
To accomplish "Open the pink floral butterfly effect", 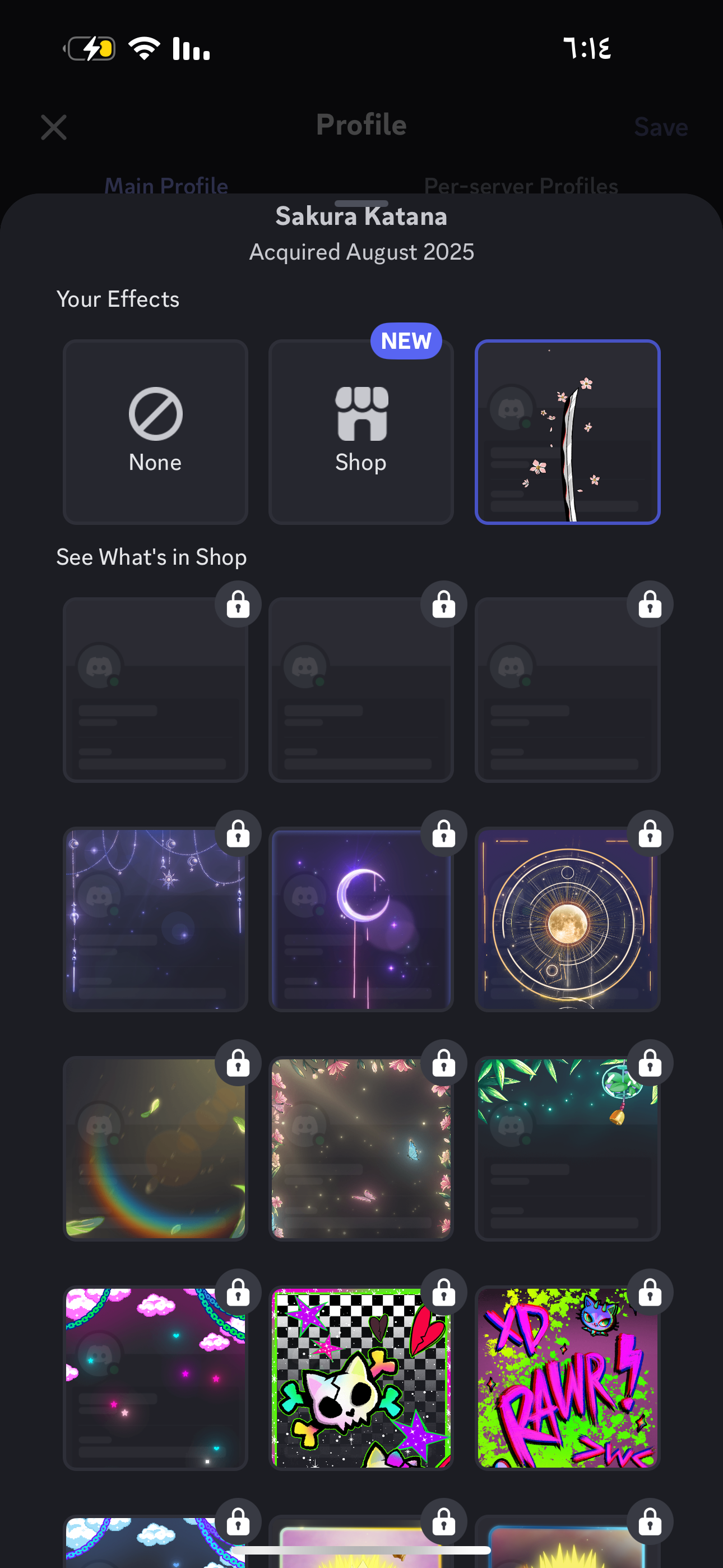I will [361, 1149].
